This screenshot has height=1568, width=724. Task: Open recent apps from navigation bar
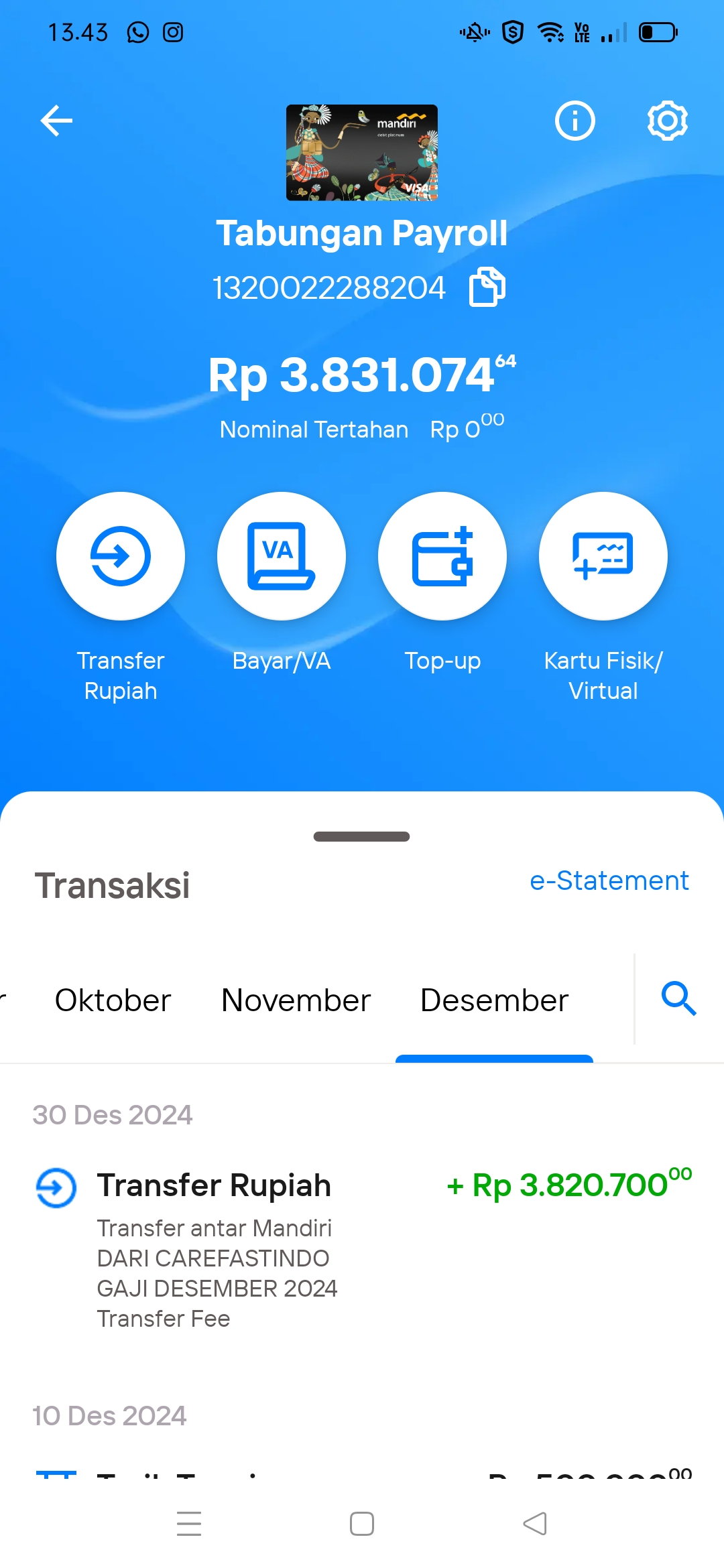189,1524
